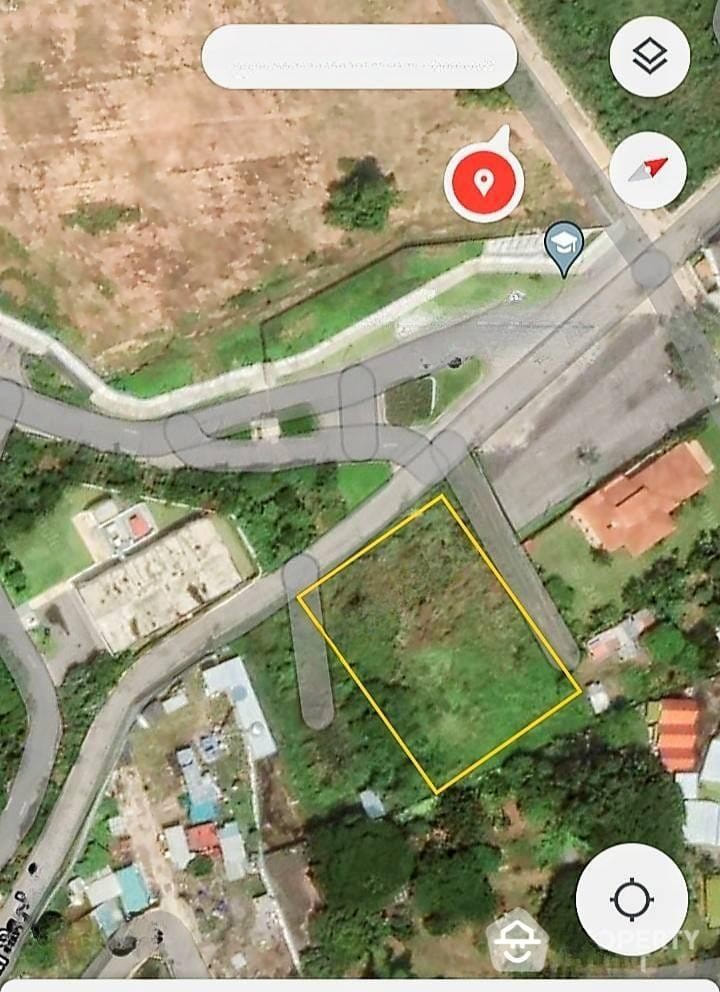Tap the compass to reset map orientation
Image resolution: width=720 pixels, height=992 pixels.
click(x=648, y=170)
